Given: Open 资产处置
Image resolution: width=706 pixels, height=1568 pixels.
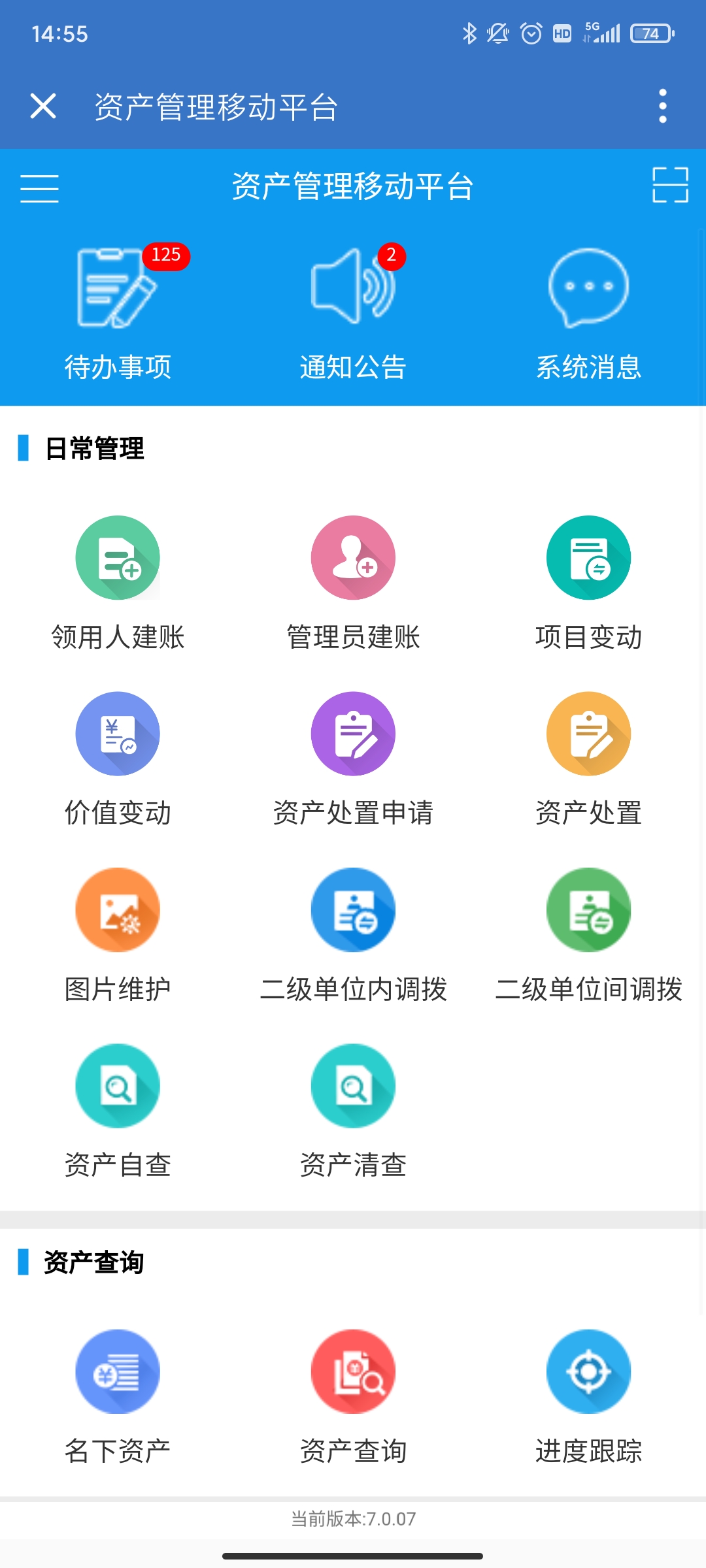Looking at the screenshot, I should click(x=588, y=758).
